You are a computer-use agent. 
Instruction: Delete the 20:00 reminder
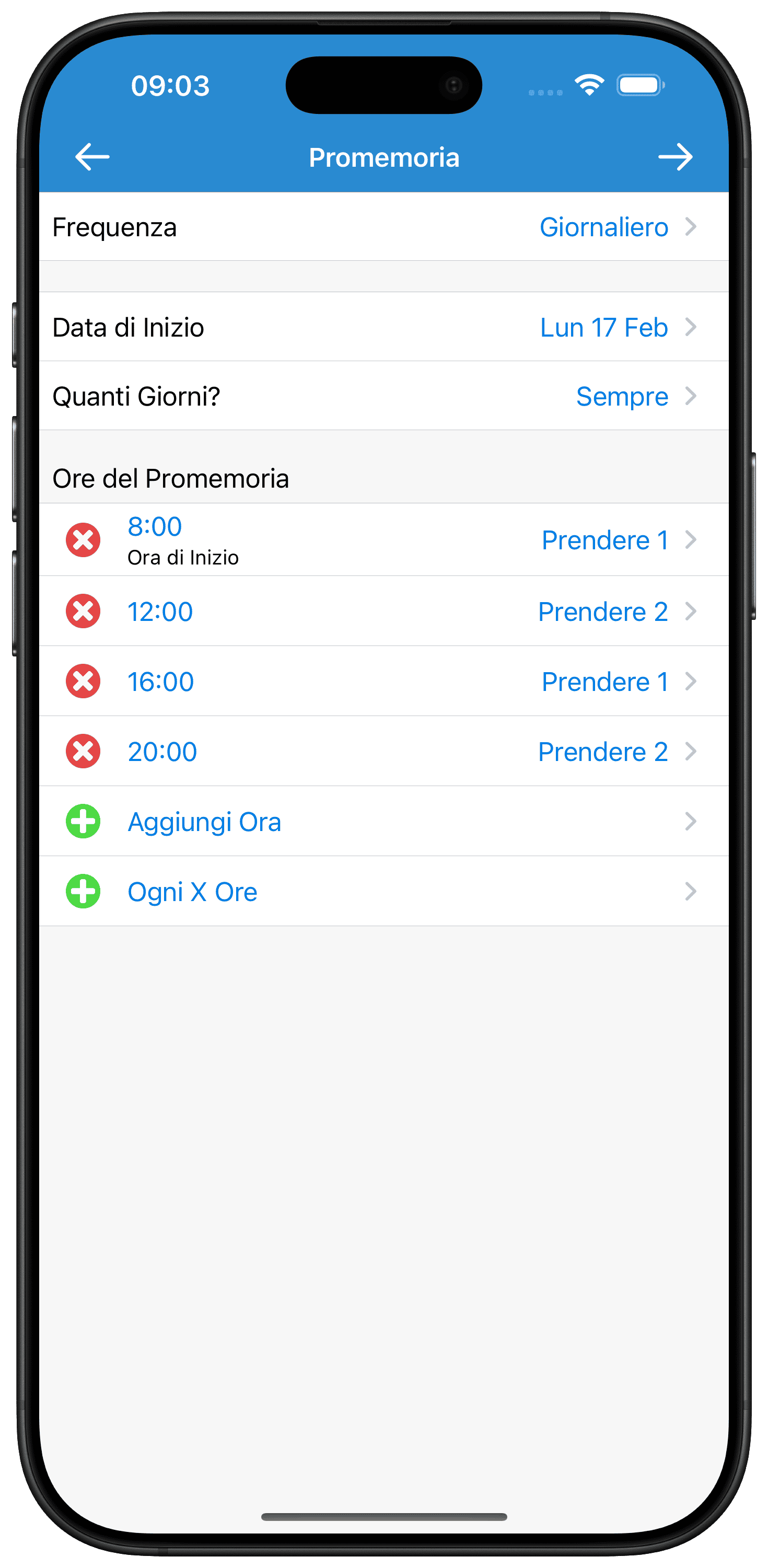pos(84,751)
